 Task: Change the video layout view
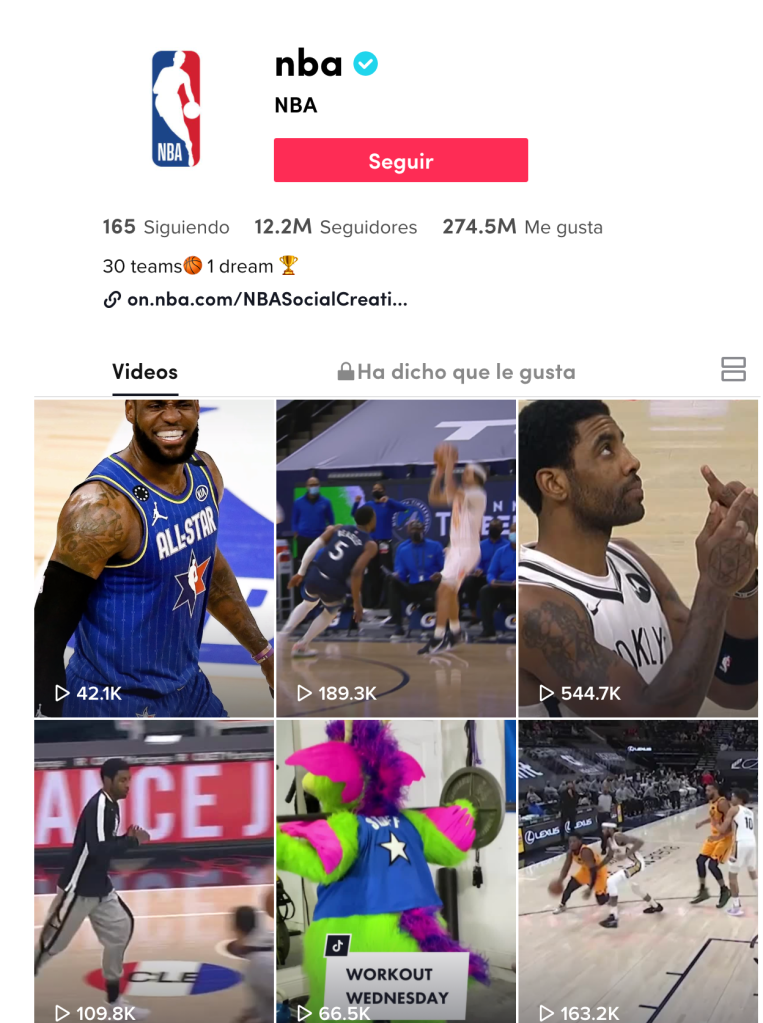[733, 369]
